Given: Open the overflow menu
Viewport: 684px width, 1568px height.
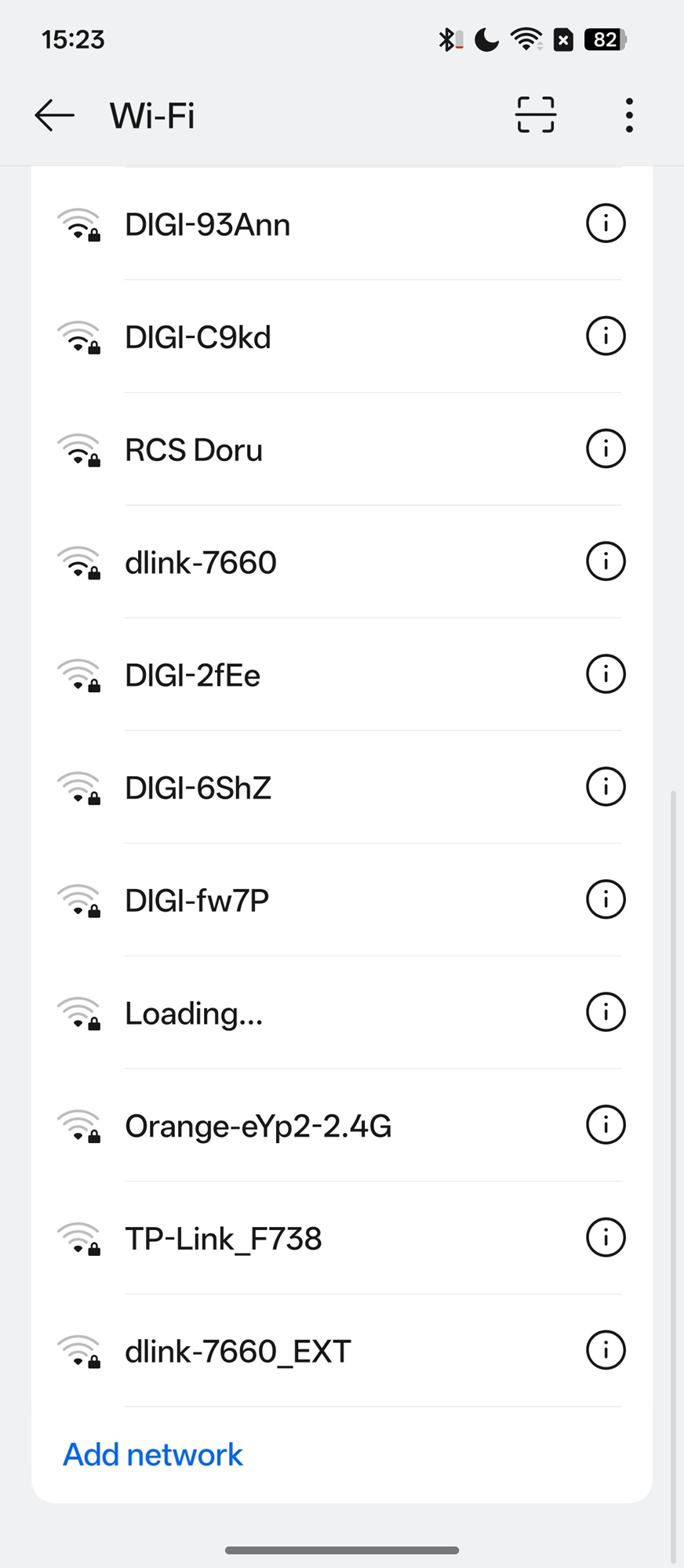Looking at the screenshot, I should (x=628, y=115).
